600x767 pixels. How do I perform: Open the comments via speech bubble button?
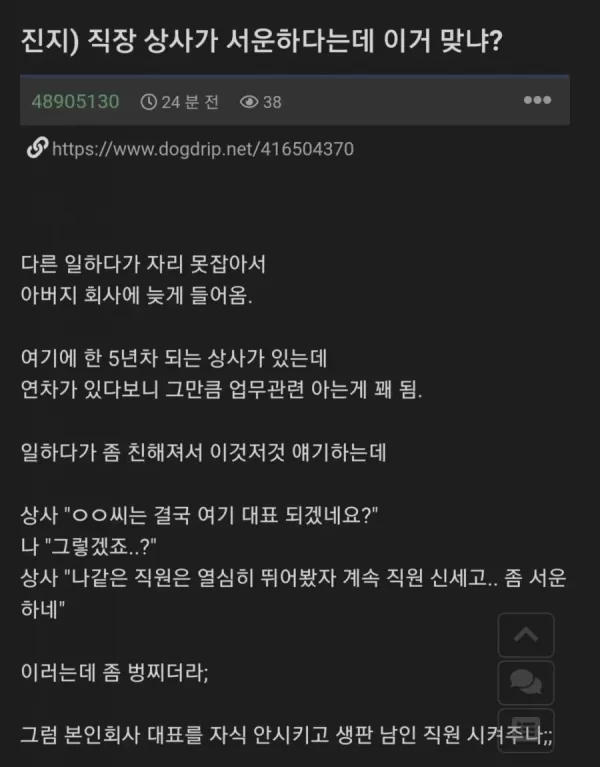click(x=525, y=681)
